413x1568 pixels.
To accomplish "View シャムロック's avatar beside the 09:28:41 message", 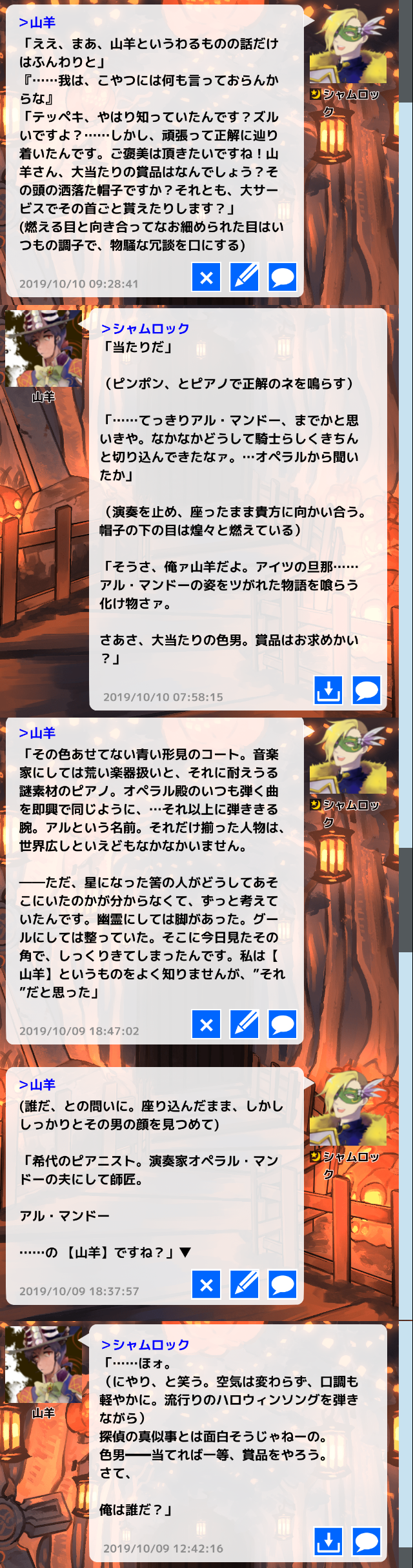I will (x=348, y=46).
